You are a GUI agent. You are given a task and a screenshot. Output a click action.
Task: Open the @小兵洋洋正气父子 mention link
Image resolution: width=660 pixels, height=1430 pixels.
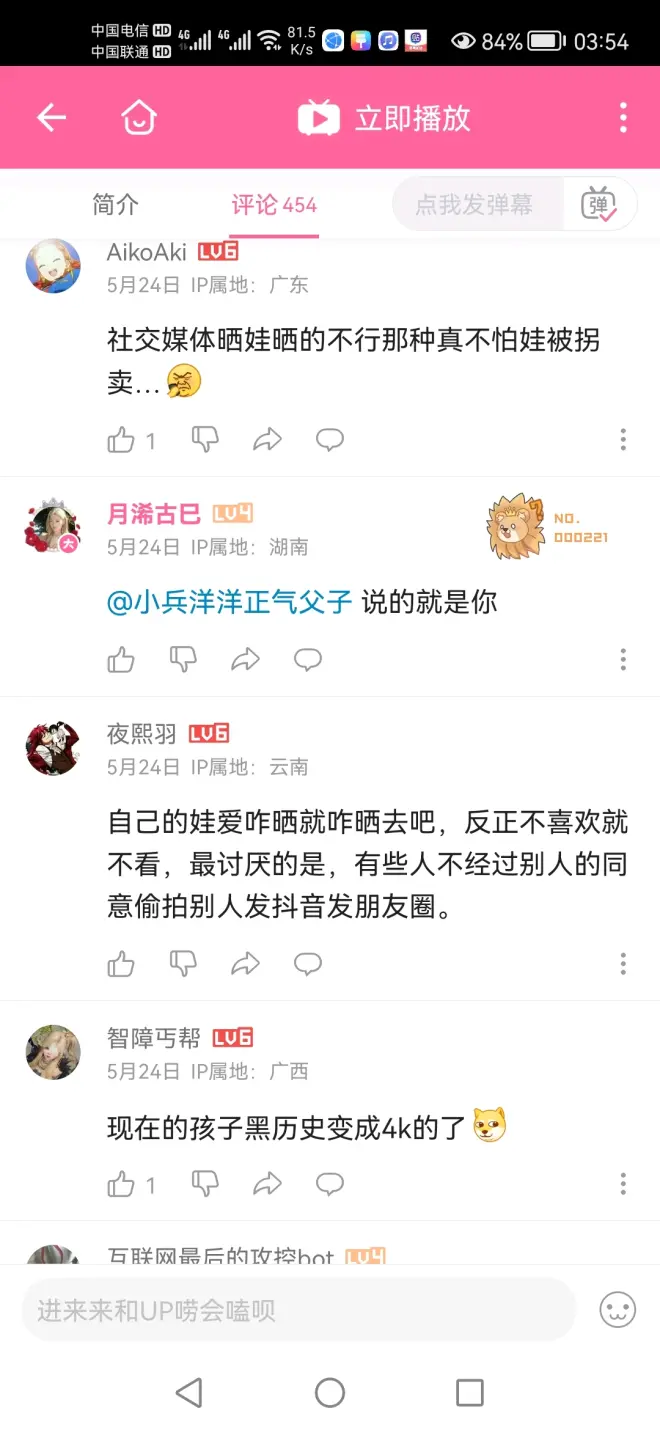[229, 602]
